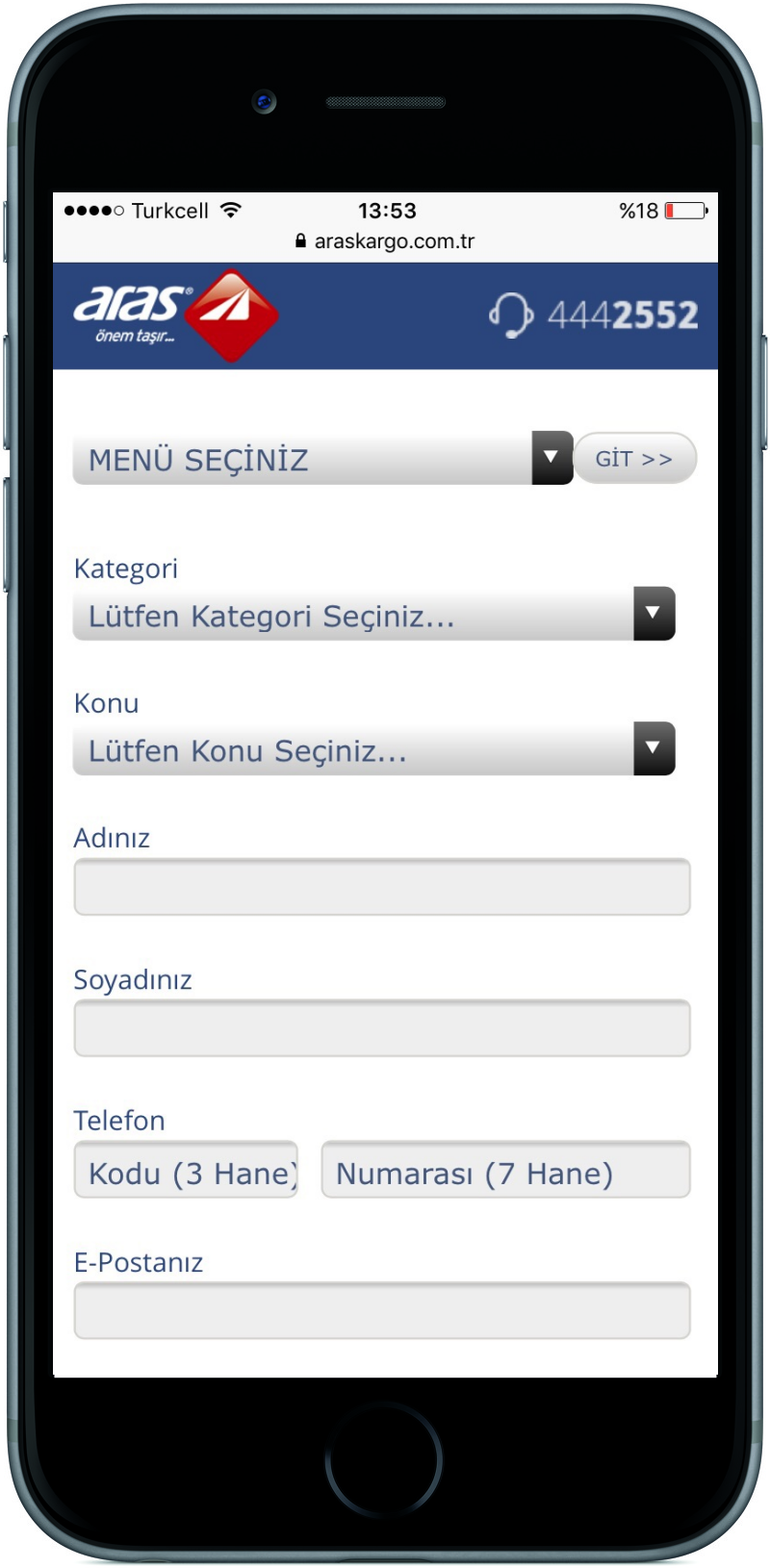Tap the GİT >> button

(x=634, y=458)
